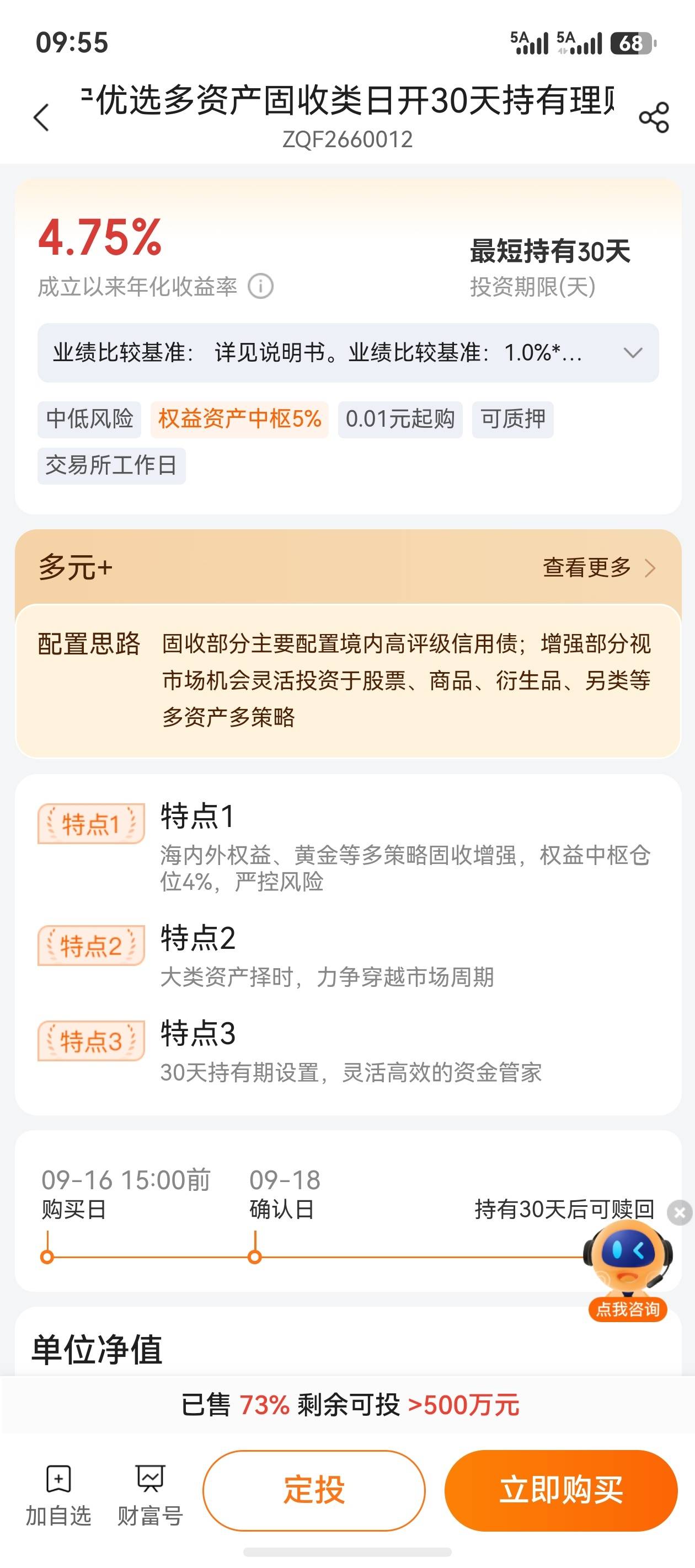Go back using the top-left arrow

[x=41, y=117]
